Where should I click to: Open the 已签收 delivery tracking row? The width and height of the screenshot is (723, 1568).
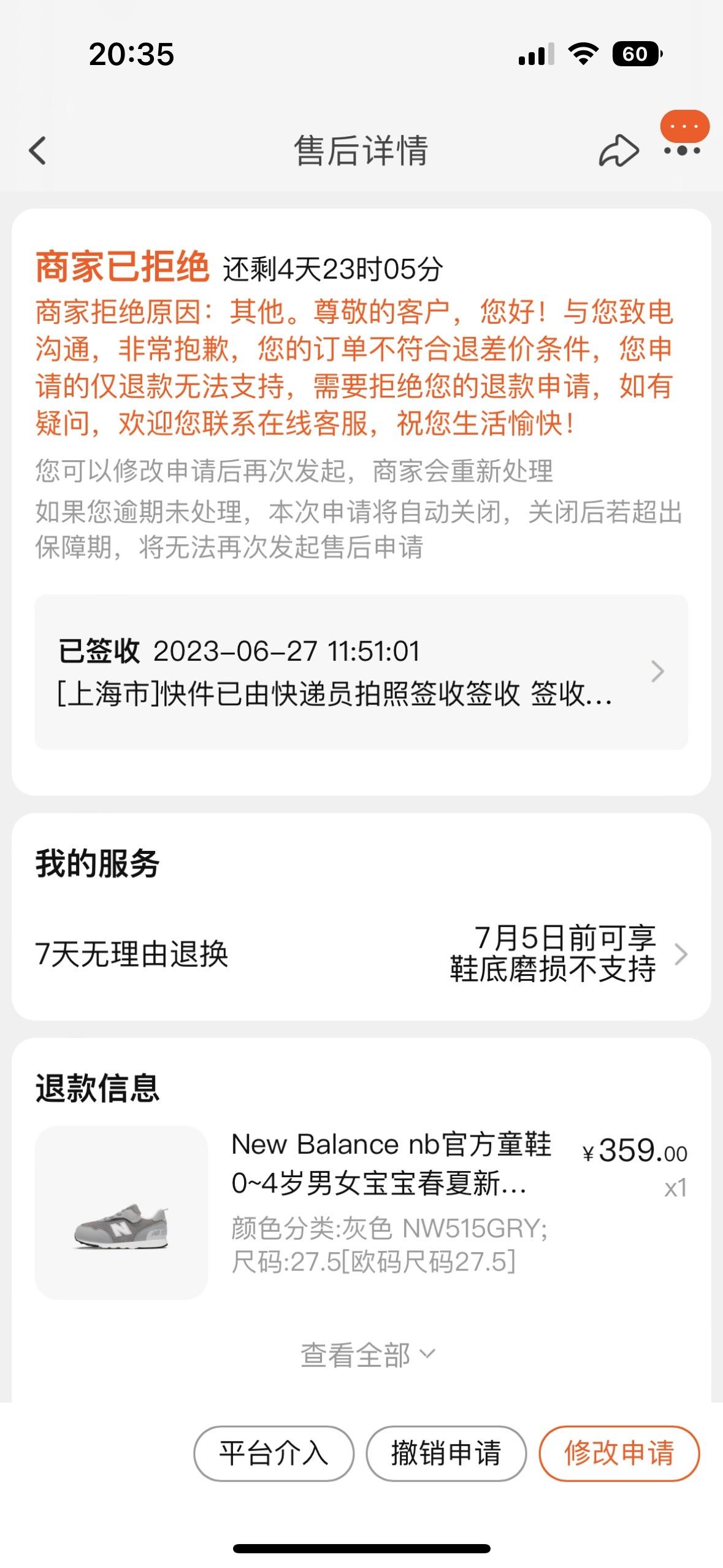tap(361, 672)
